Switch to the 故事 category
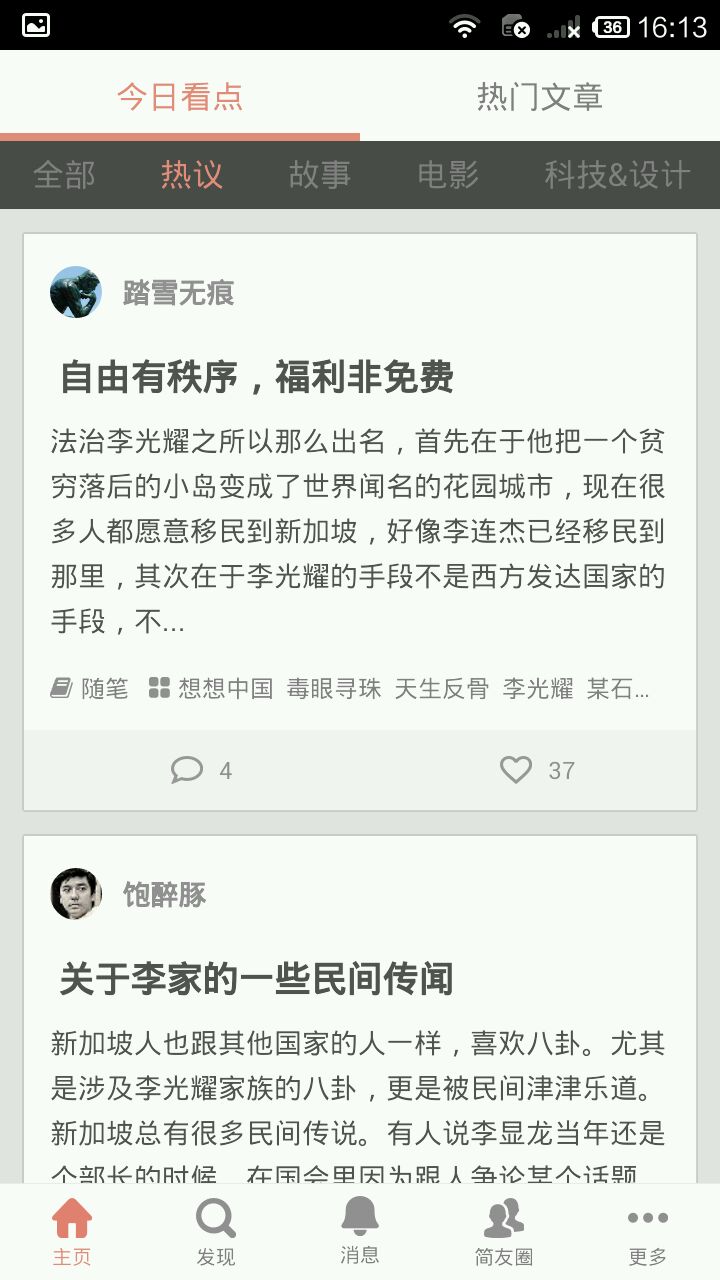 pos(320,175)
